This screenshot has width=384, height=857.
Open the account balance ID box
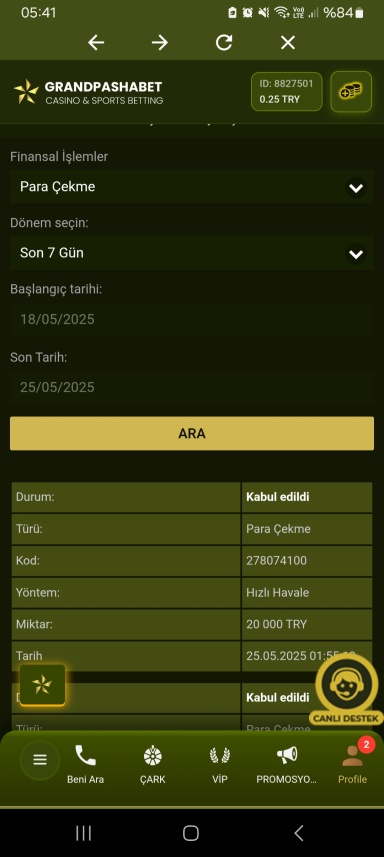[x=287, y=91]
